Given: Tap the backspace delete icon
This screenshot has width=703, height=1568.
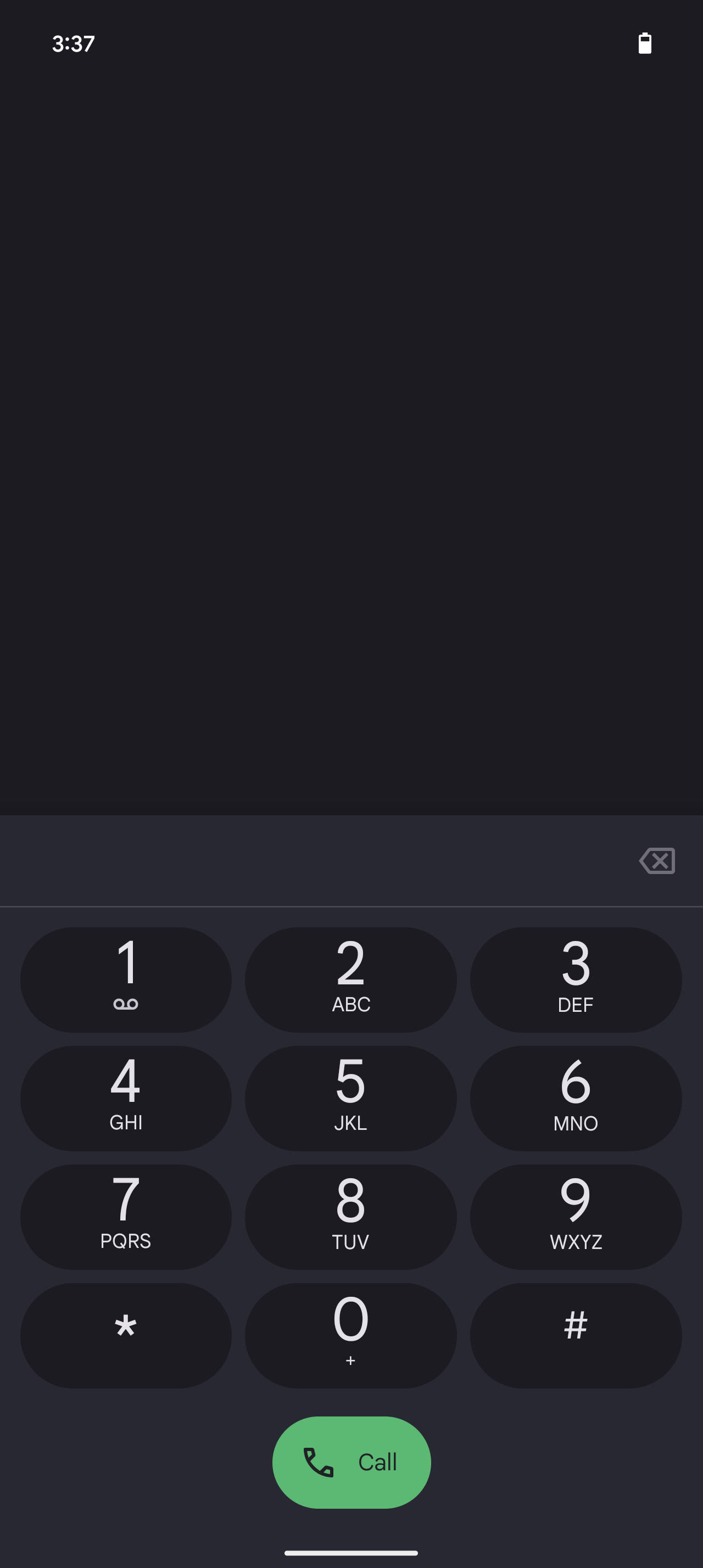Looking at the screenshot, I should click(x=657, y=861).
